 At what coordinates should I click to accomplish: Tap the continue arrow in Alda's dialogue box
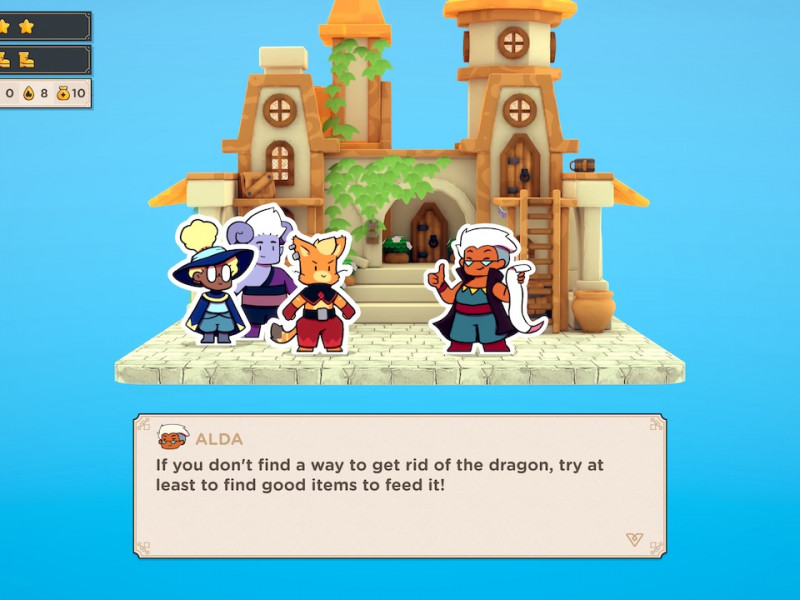click(x=633, y=539)
